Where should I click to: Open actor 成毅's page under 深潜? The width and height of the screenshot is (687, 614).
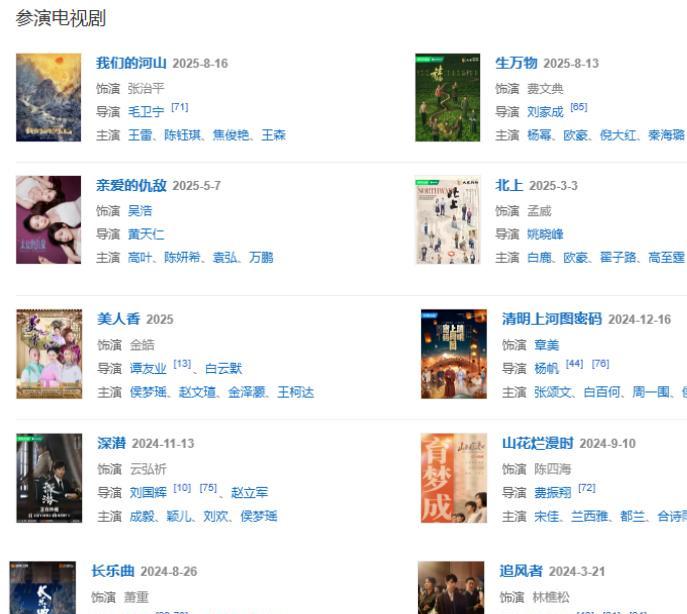(x=142, y=516)
